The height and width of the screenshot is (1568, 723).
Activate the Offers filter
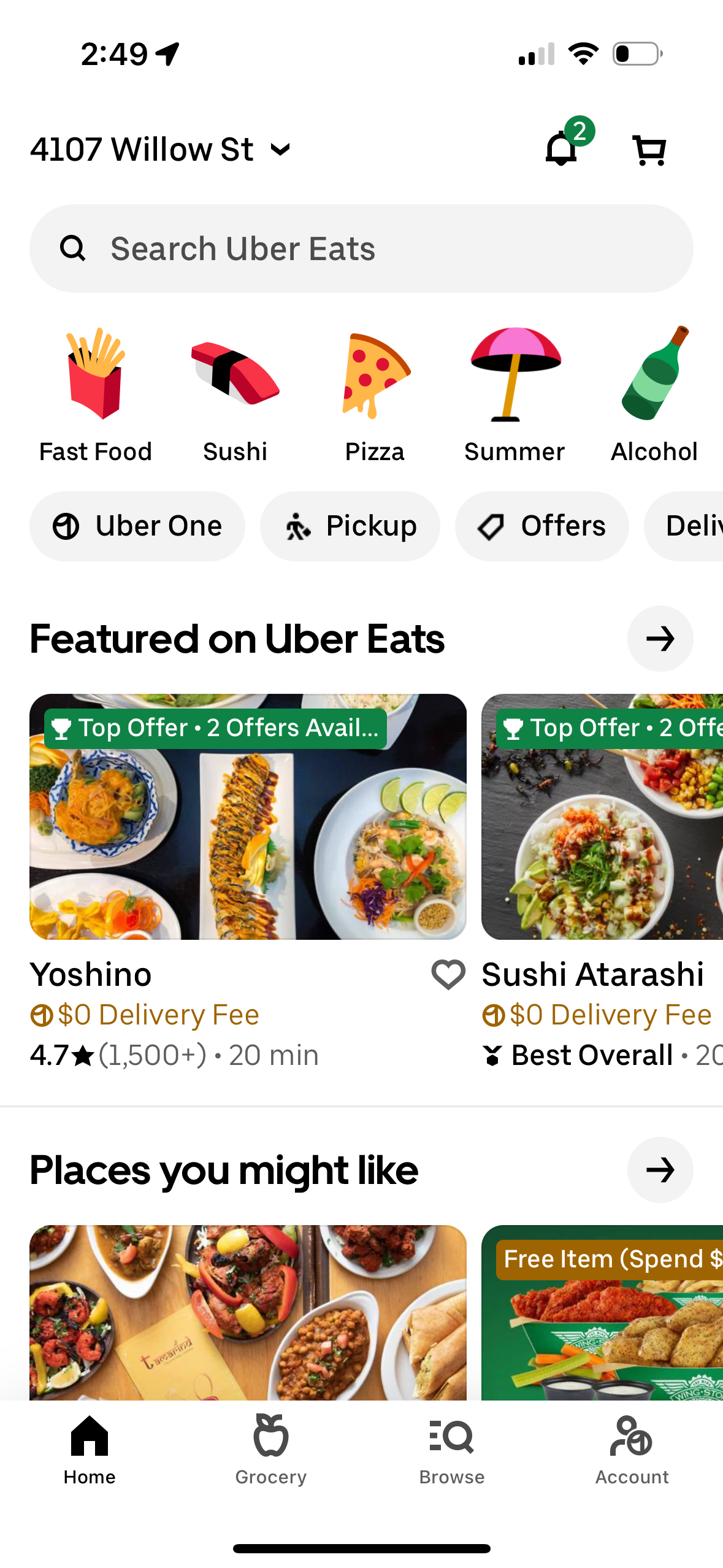(x=542, y=526)
